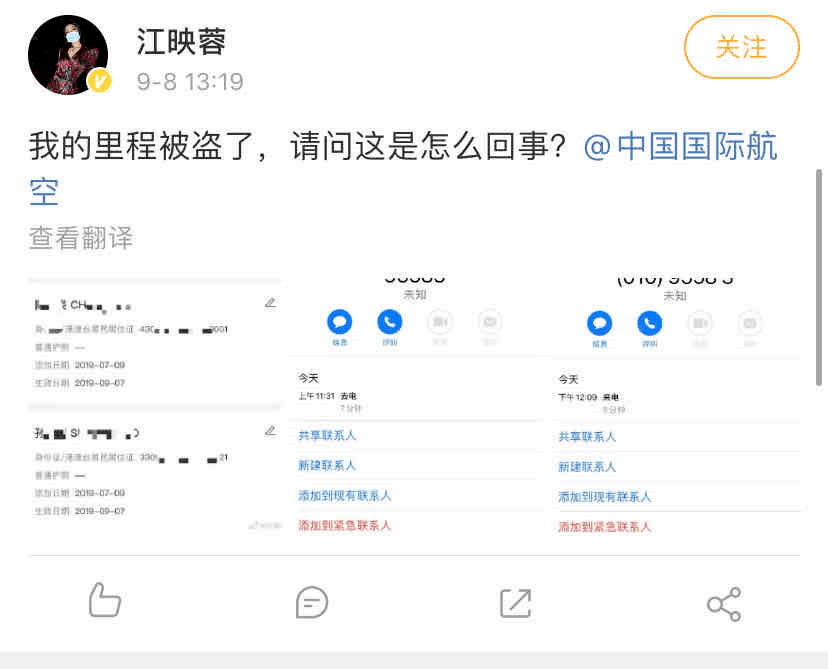Tap the username 江映蓉
Screen dimensions: 828x669
(x=181, y=41)
